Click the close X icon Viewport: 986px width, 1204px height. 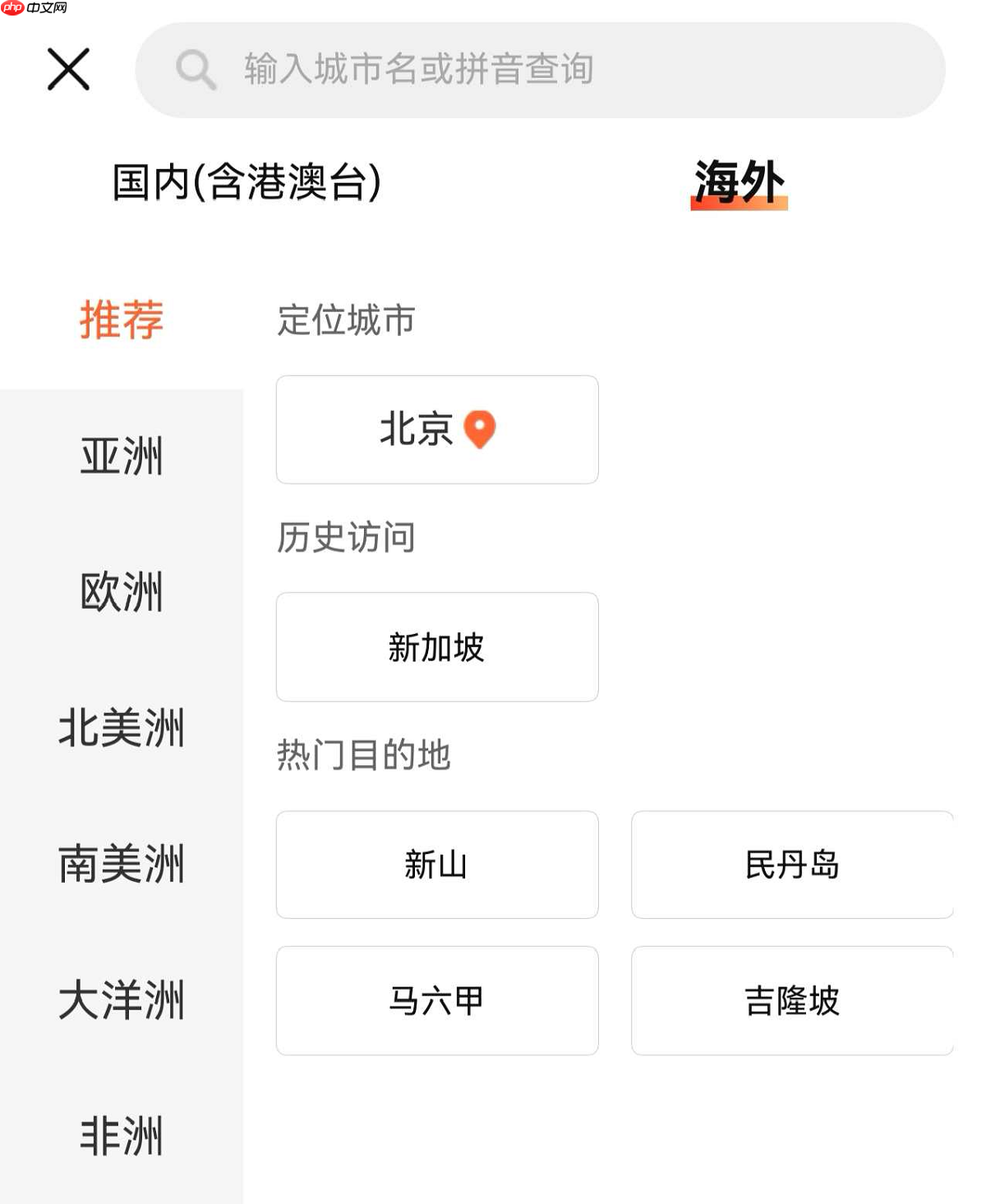(x=68, y=70)
